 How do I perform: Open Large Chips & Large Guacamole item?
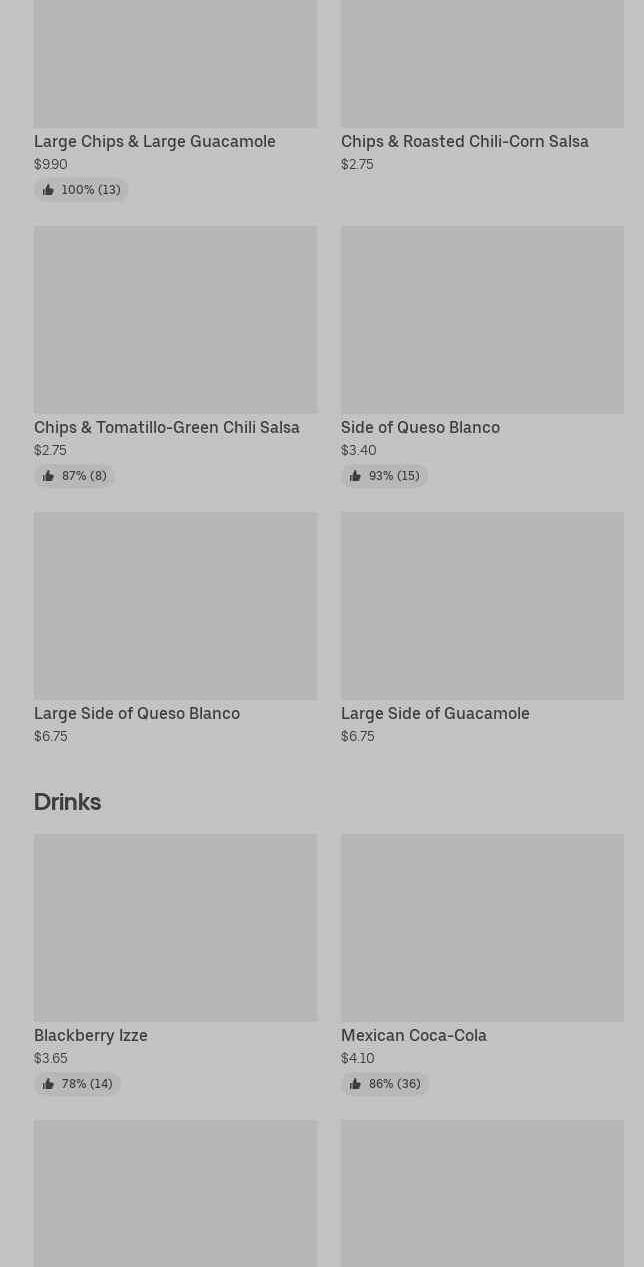tap(175, 100)
